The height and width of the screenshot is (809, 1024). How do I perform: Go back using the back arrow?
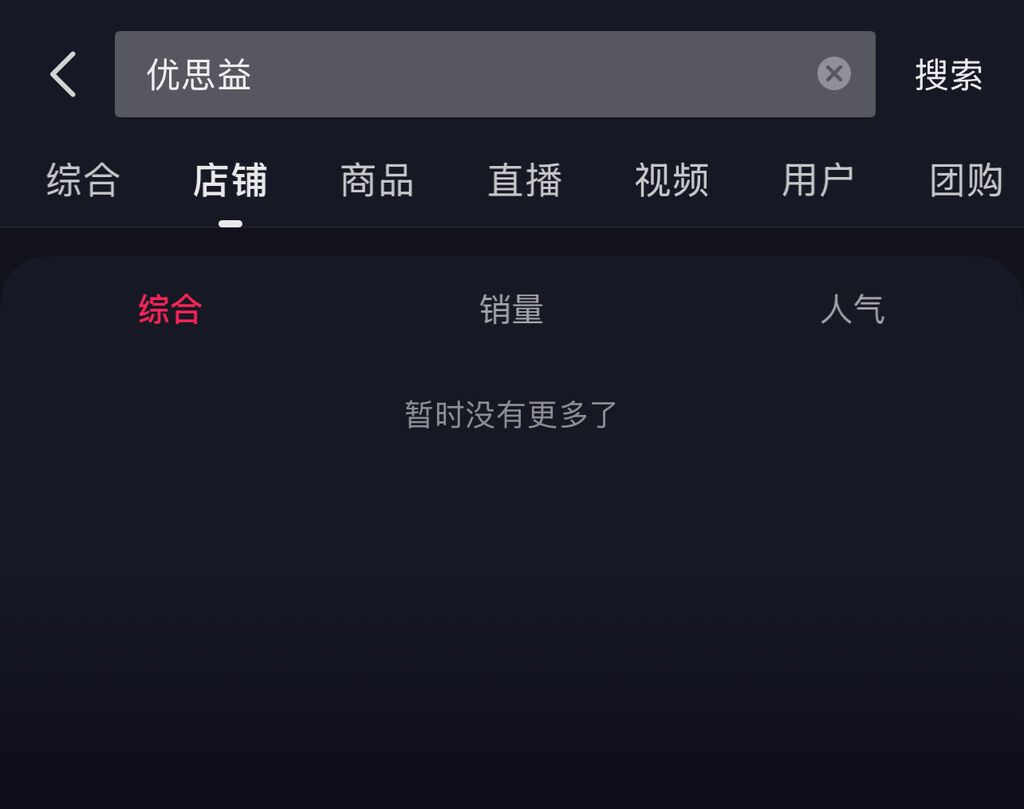pyautogui.click(x=63, y=75)
